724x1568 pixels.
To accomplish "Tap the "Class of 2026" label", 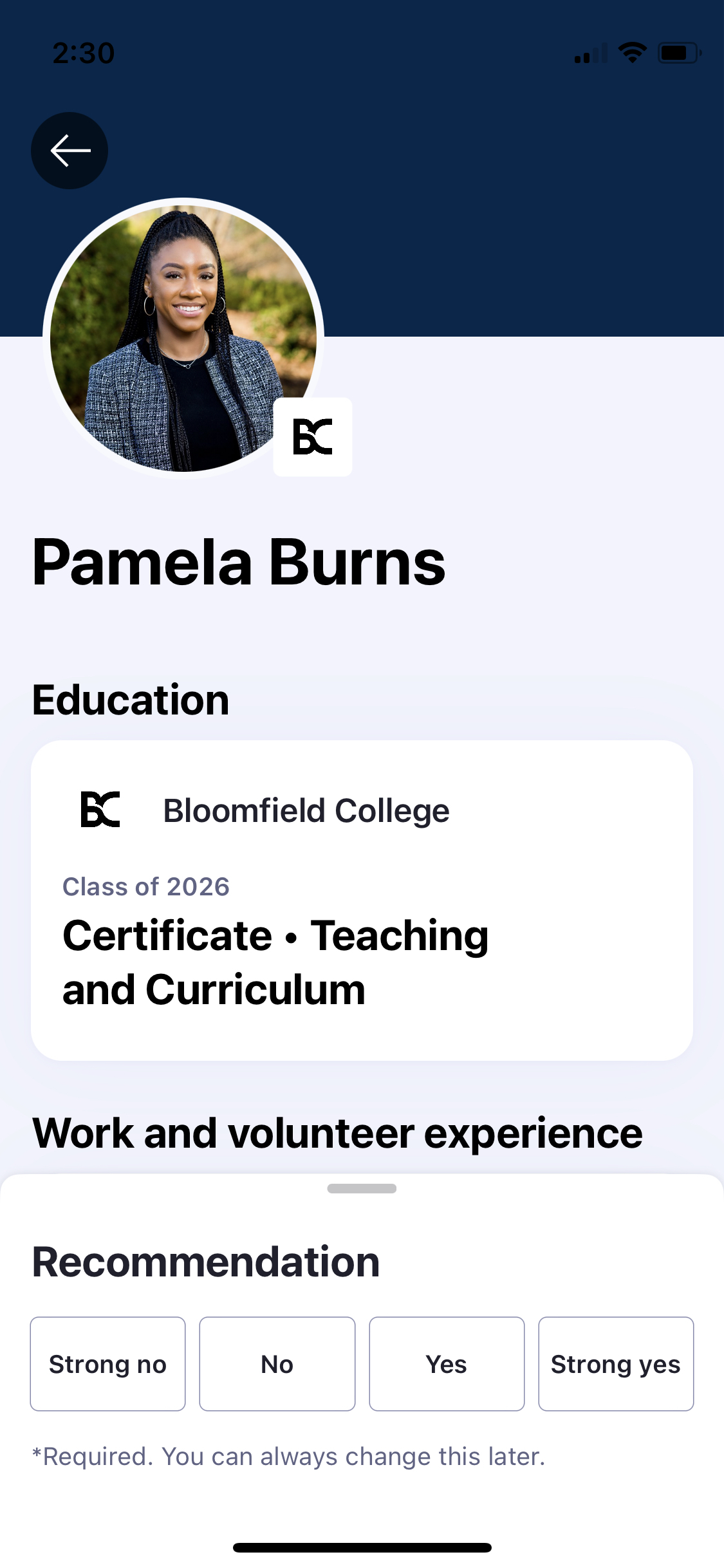I will pyautogui.click(x=146, y=886).
